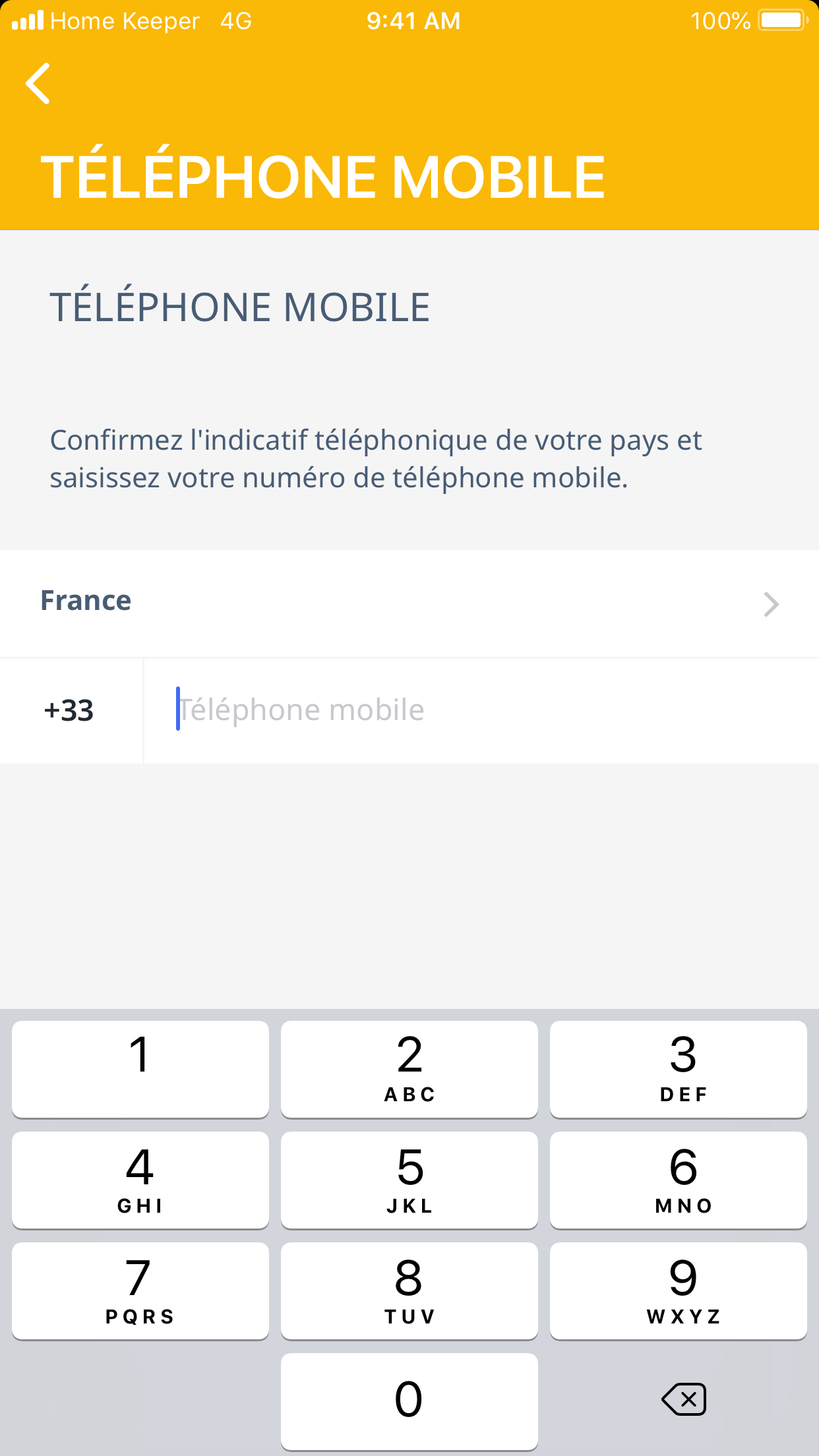Tap the +33 country code

point(69,711)
